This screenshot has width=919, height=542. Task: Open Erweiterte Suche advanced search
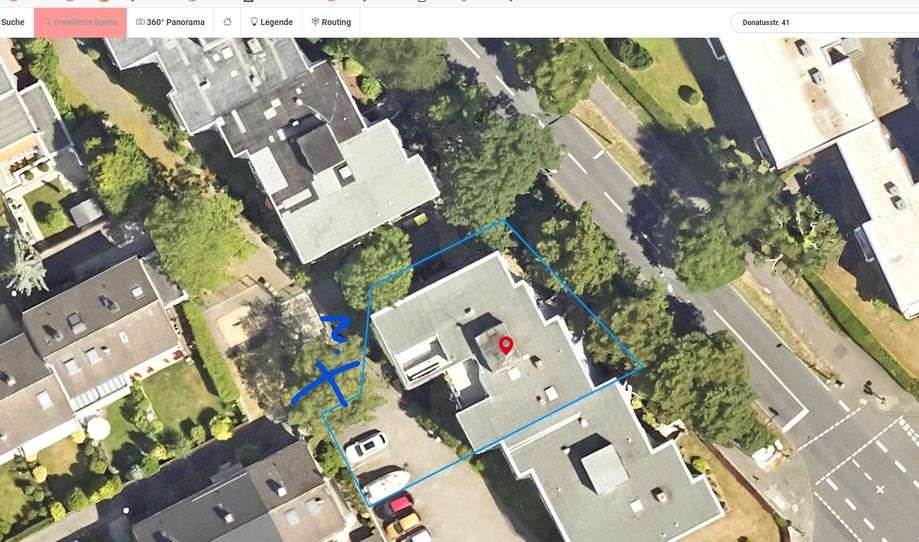tap(80, 22)
